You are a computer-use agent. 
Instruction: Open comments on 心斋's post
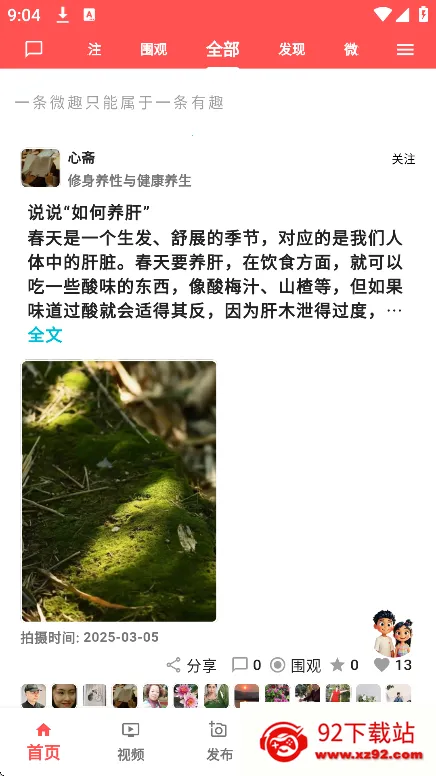pyautogui.click(x=246, y=665)
